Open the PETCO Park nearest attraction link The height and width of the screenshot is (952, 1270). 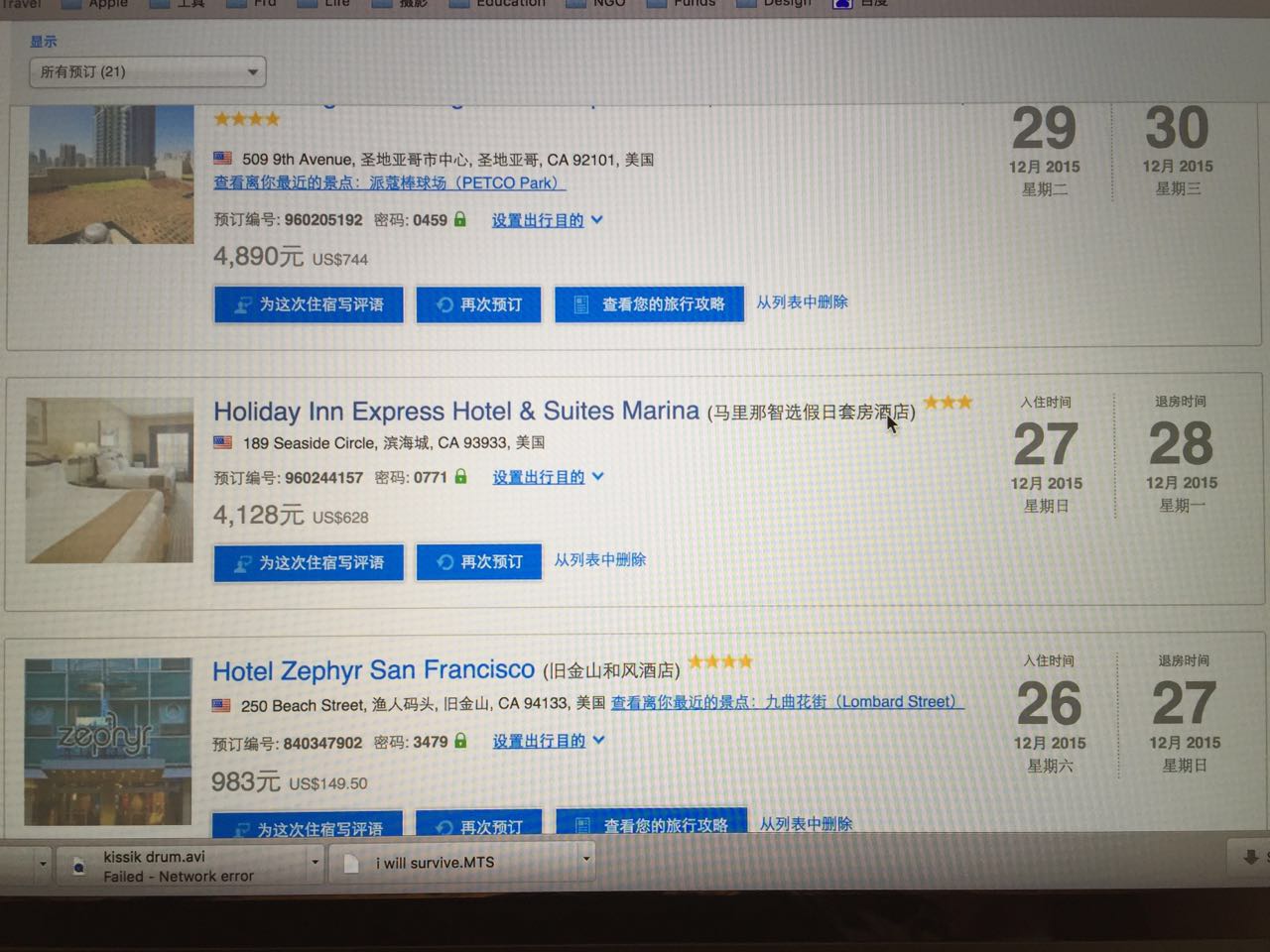[x=389, y=182]
